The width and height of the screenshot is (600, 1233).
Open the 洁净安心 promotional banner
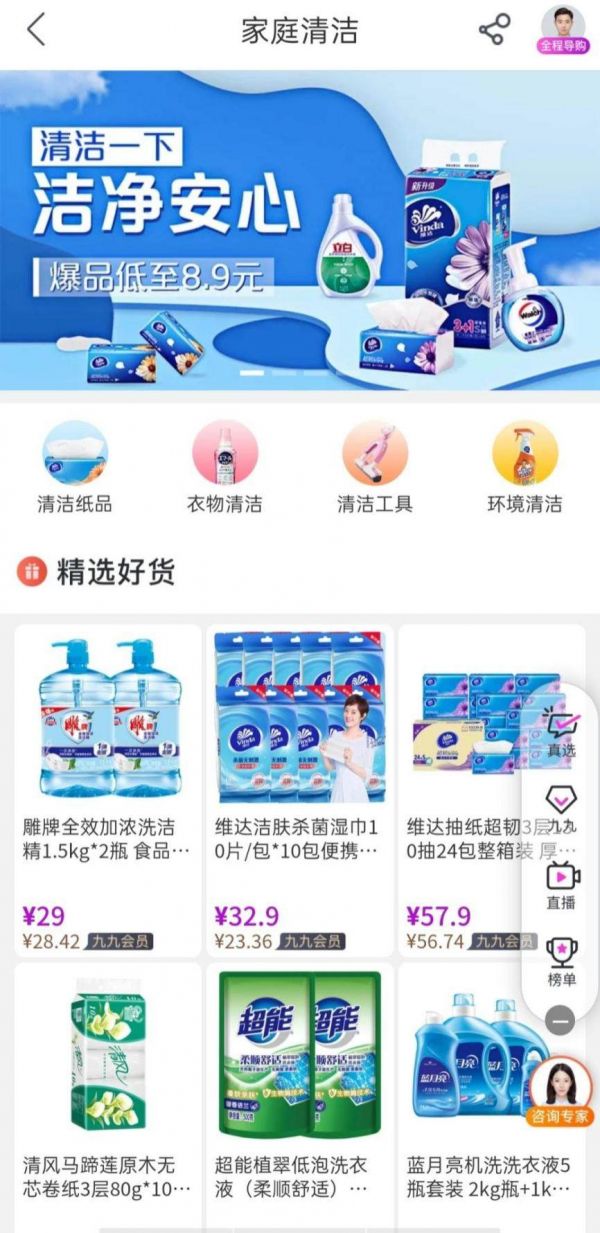click(300, 230)
